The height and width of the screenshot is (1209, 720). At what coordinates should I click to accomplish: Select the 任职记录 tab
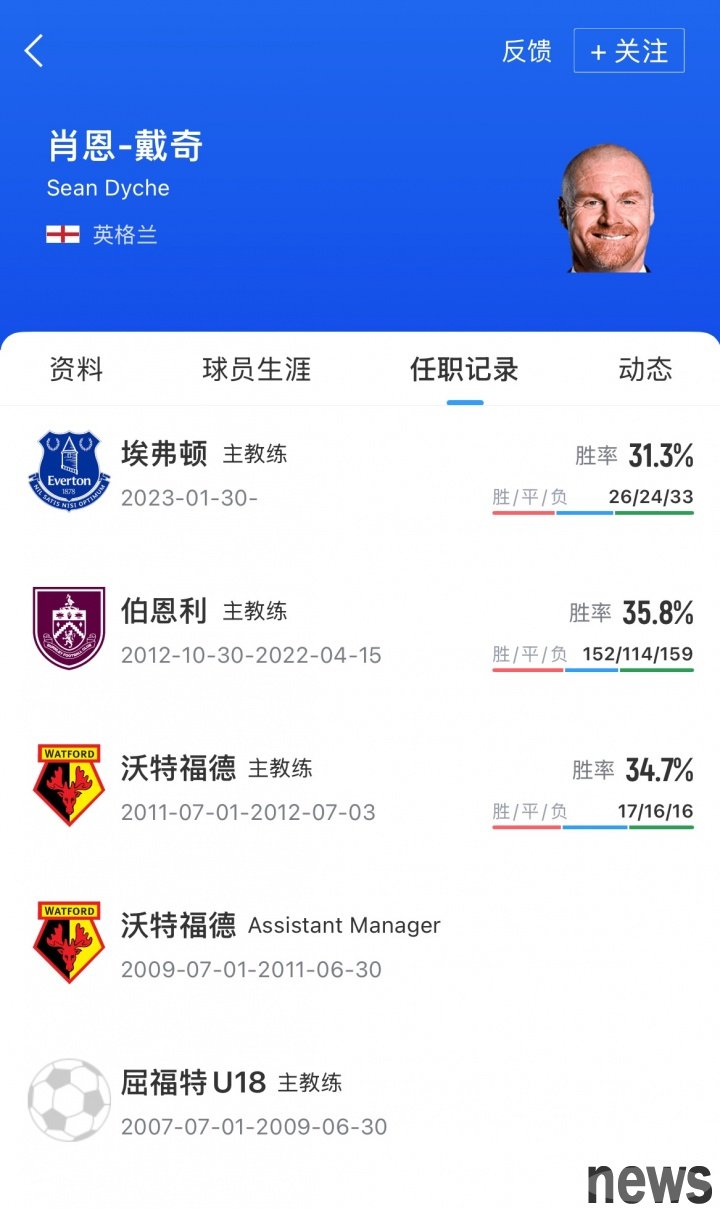(x=464, y=369)
